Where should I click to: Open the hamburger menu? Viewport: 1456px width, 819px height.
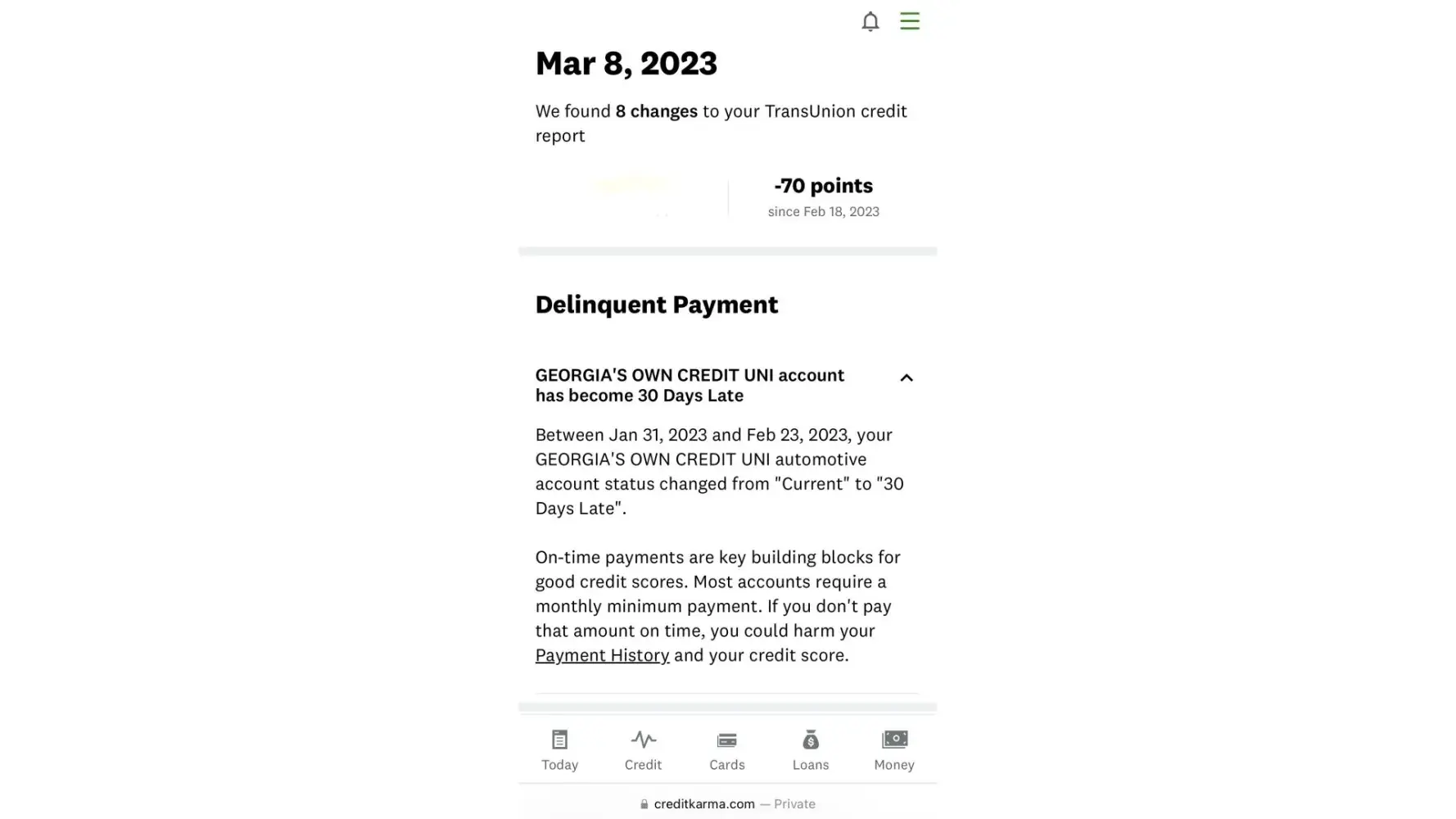pos(909,21)
